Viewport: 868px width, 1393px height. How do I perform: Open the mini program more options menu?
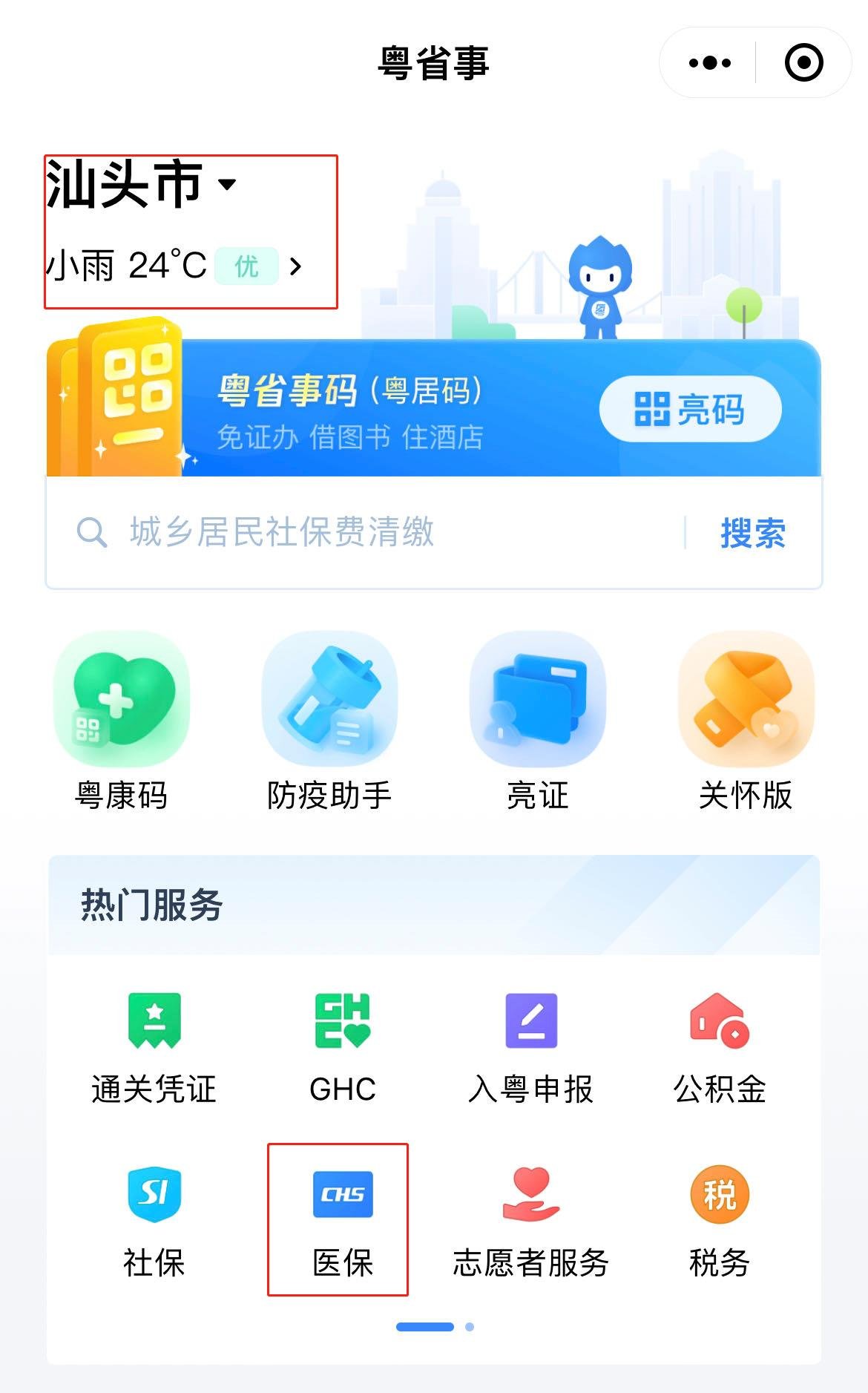709,63
